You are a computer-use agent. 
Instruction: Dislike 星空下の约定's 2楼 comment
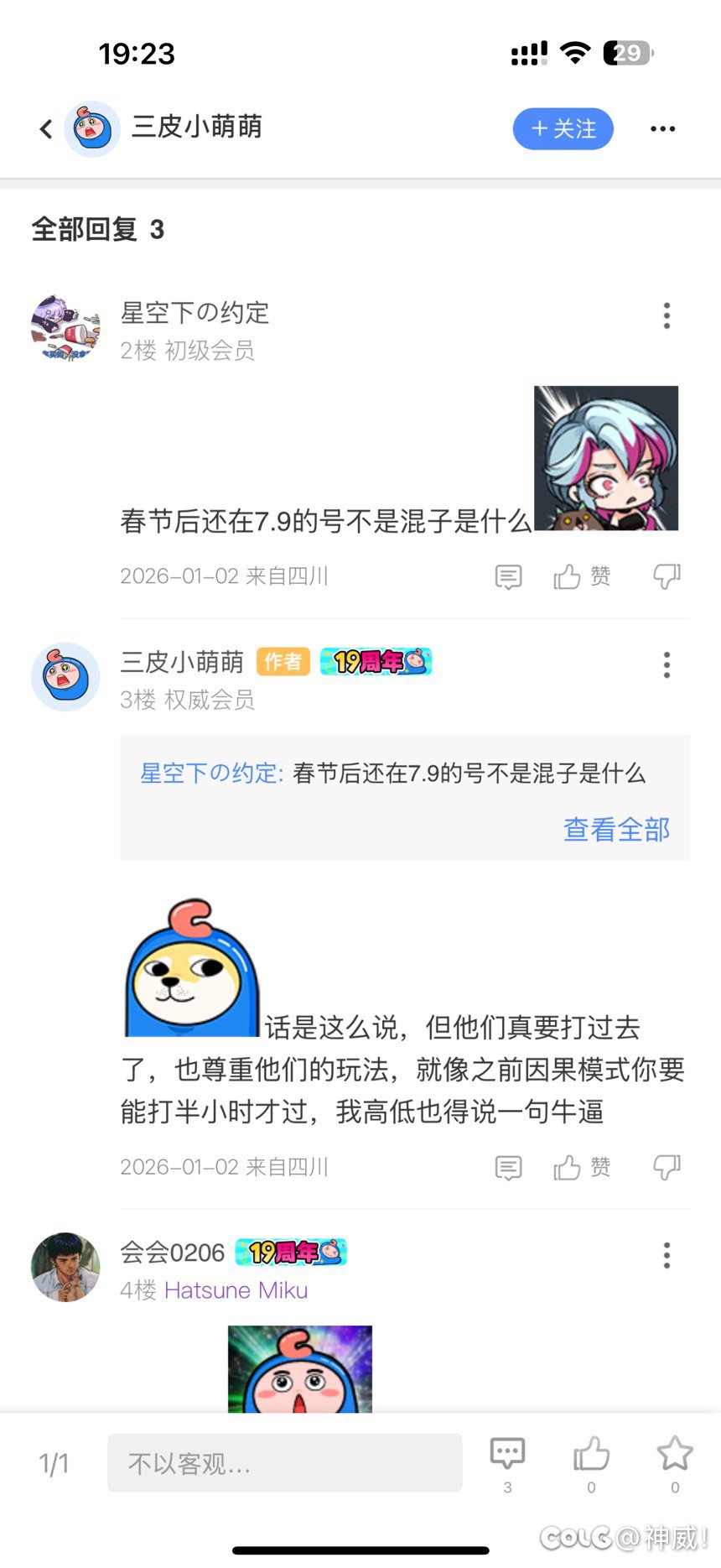click(x=667, y=576)
